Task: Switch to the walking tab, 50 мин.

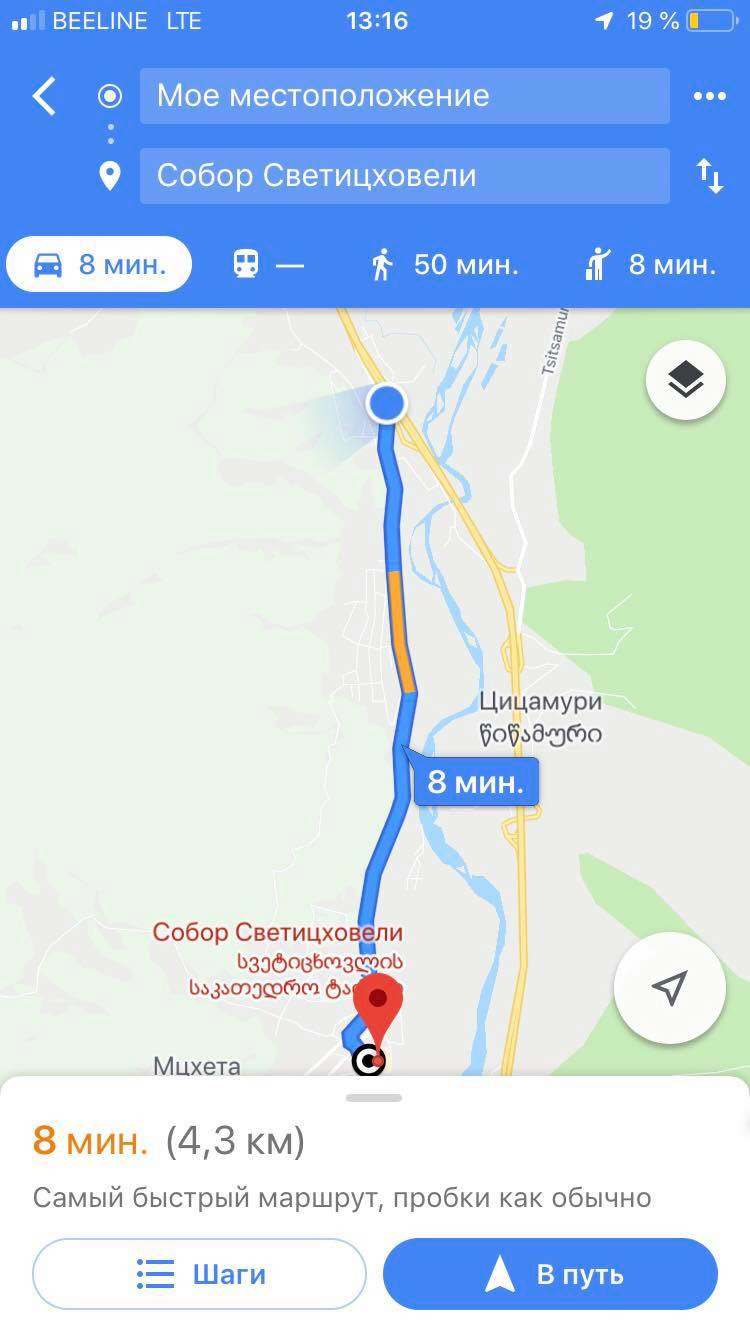Action: tap(444, 265)
